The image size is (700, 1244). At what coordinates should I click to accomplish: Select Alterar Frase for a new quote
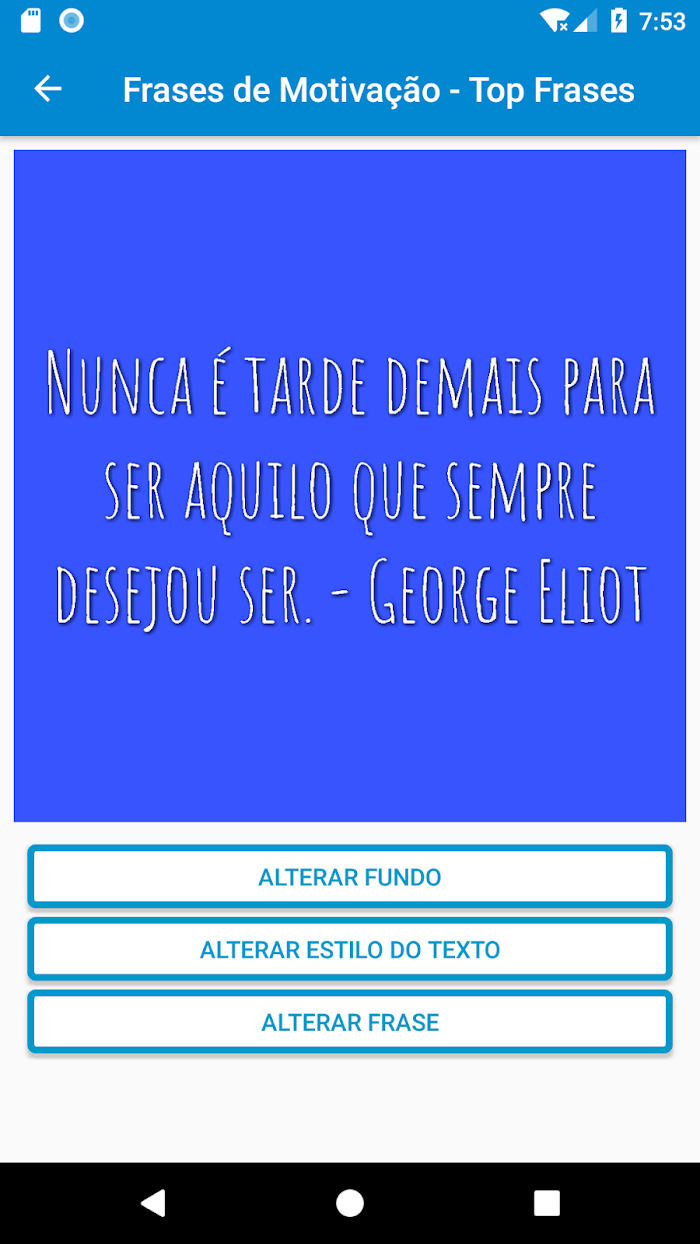(x=350, y=1022)
